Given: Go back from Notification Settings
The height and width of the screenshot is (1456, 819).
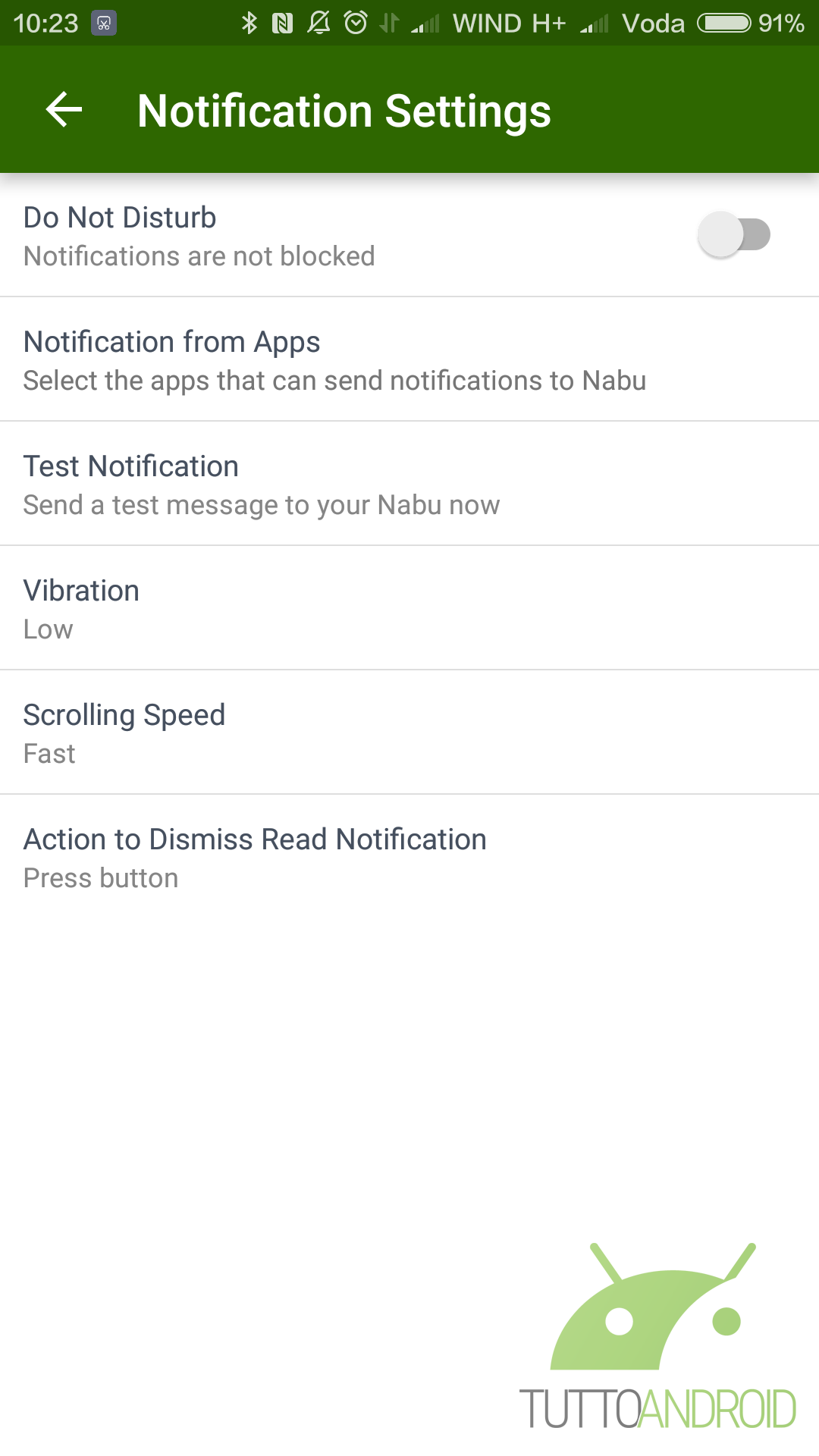Looking at the screenshot, I should [x=64, y=110].
